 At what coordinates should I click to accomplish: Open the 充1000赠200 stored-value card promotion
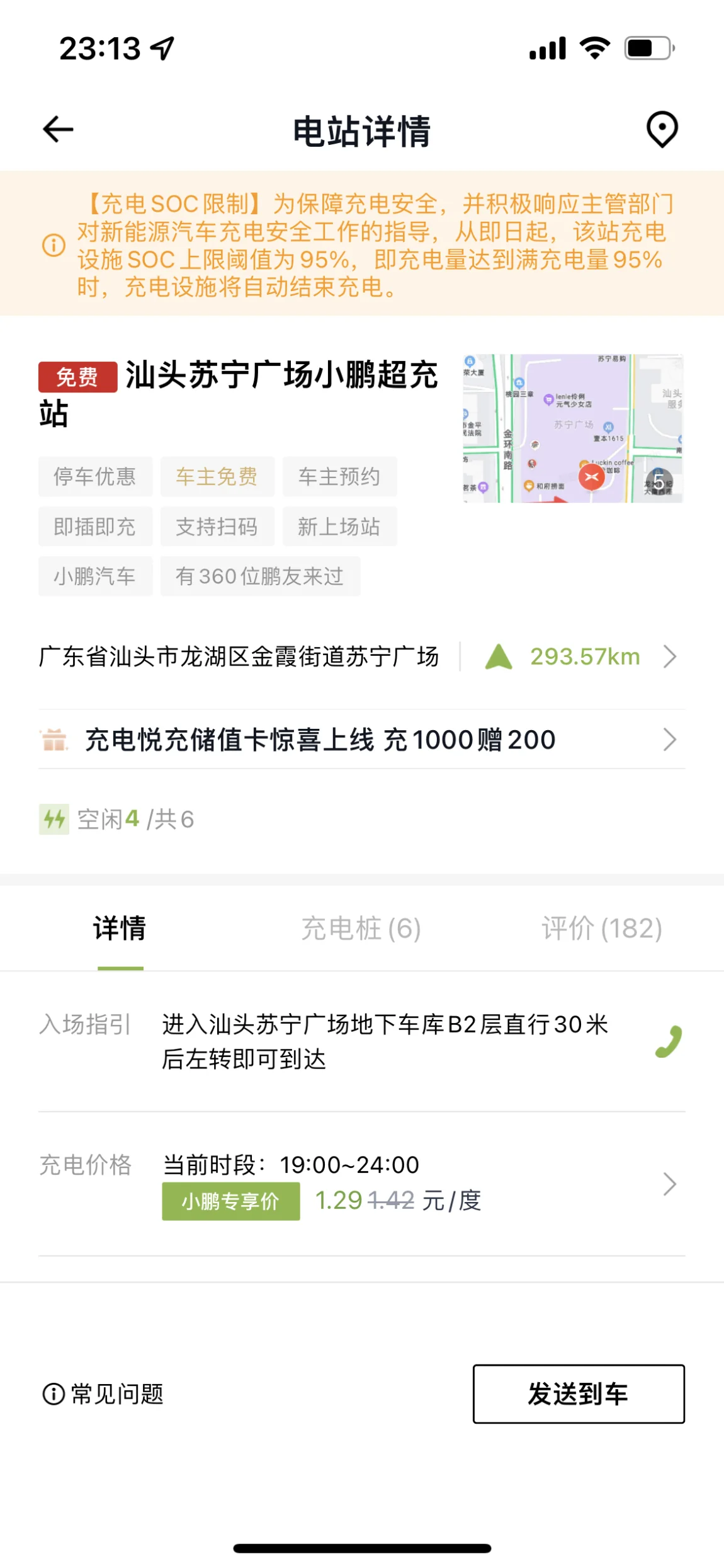[362, 740]
